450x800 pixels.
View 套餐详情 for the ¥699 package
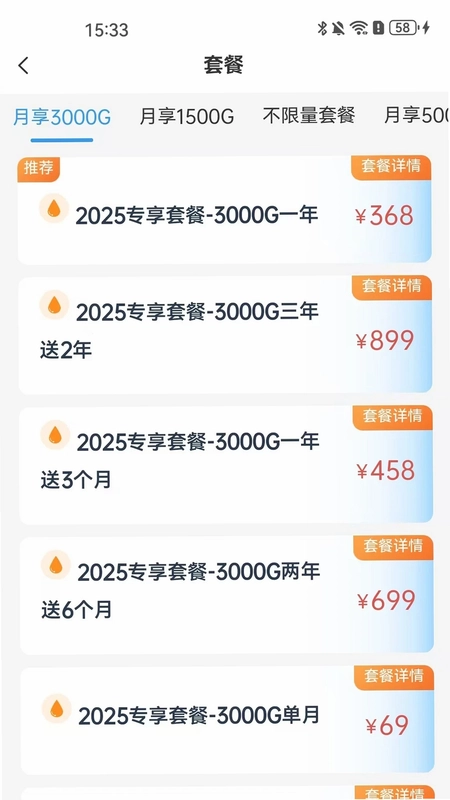click(x=393, y=547)
